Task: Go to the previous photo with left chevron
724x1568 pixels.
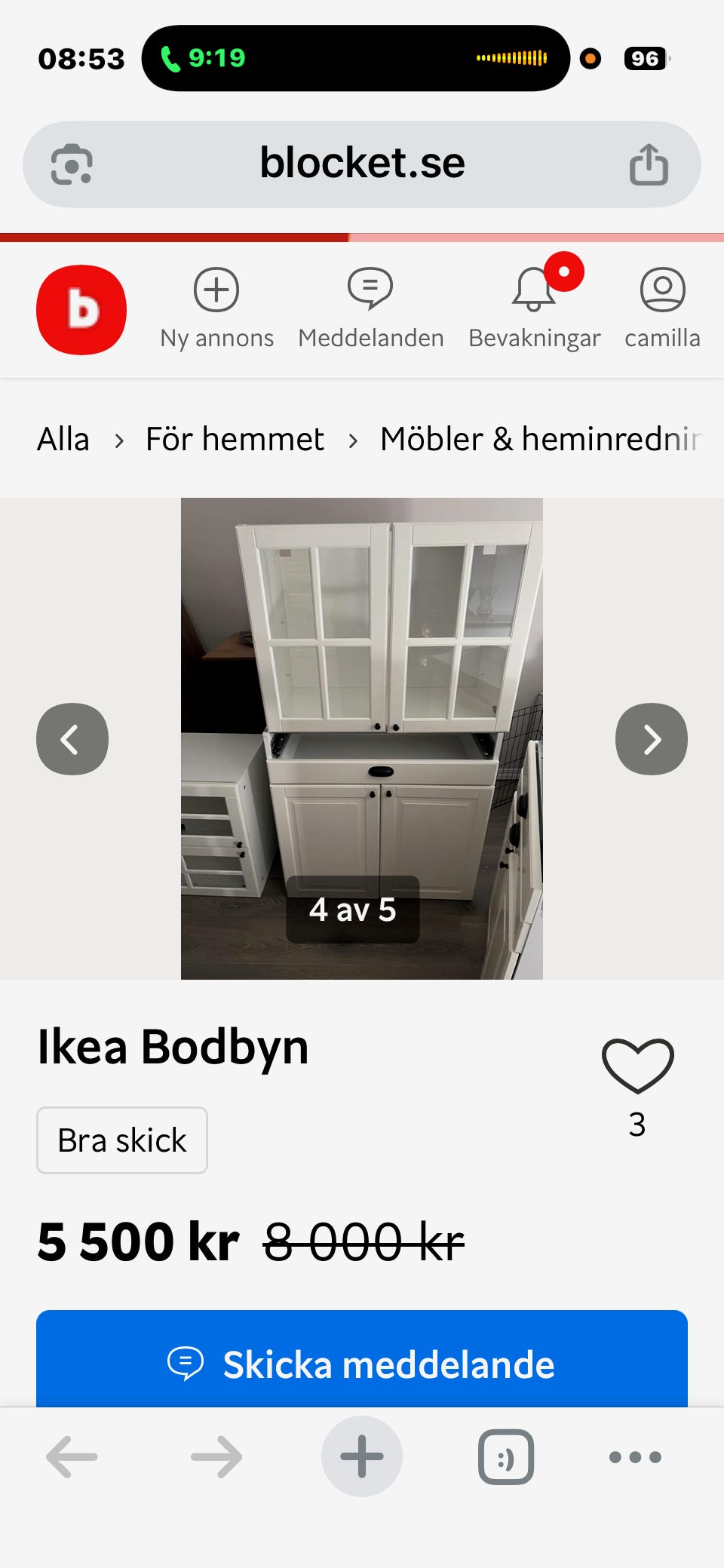Action: 72,739
